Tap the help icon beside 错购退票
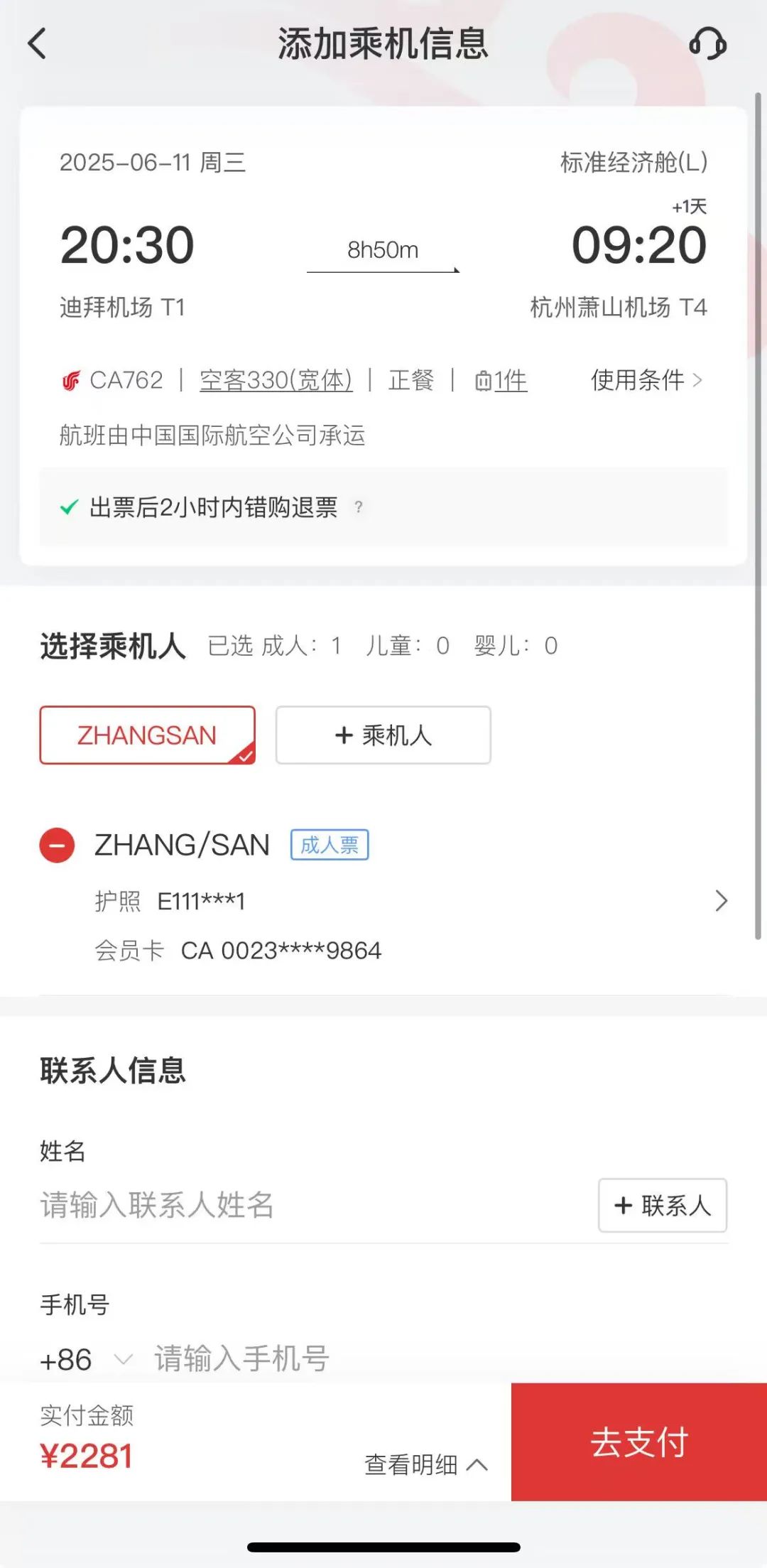767x1568 pixels. pyautogui.click(x=359, y=507)
